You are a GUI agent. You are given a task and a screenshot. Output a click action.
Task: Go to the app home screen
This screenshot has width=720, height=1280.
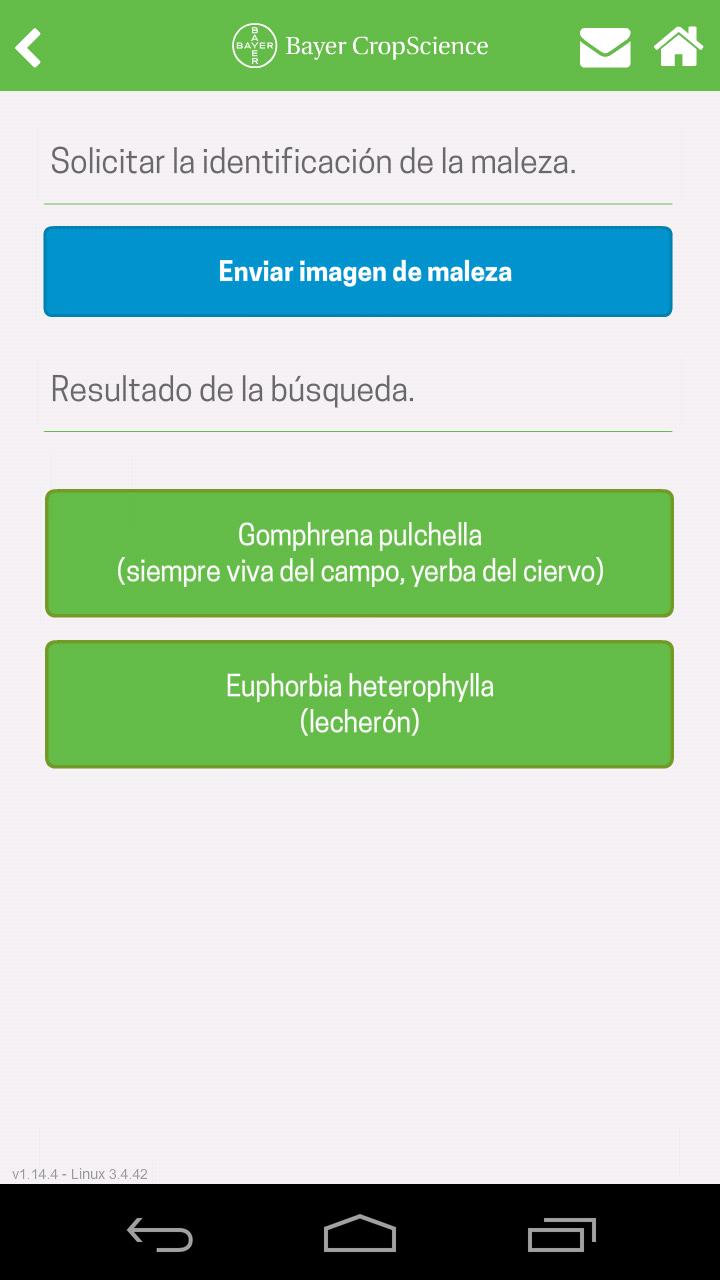point(678,47)
